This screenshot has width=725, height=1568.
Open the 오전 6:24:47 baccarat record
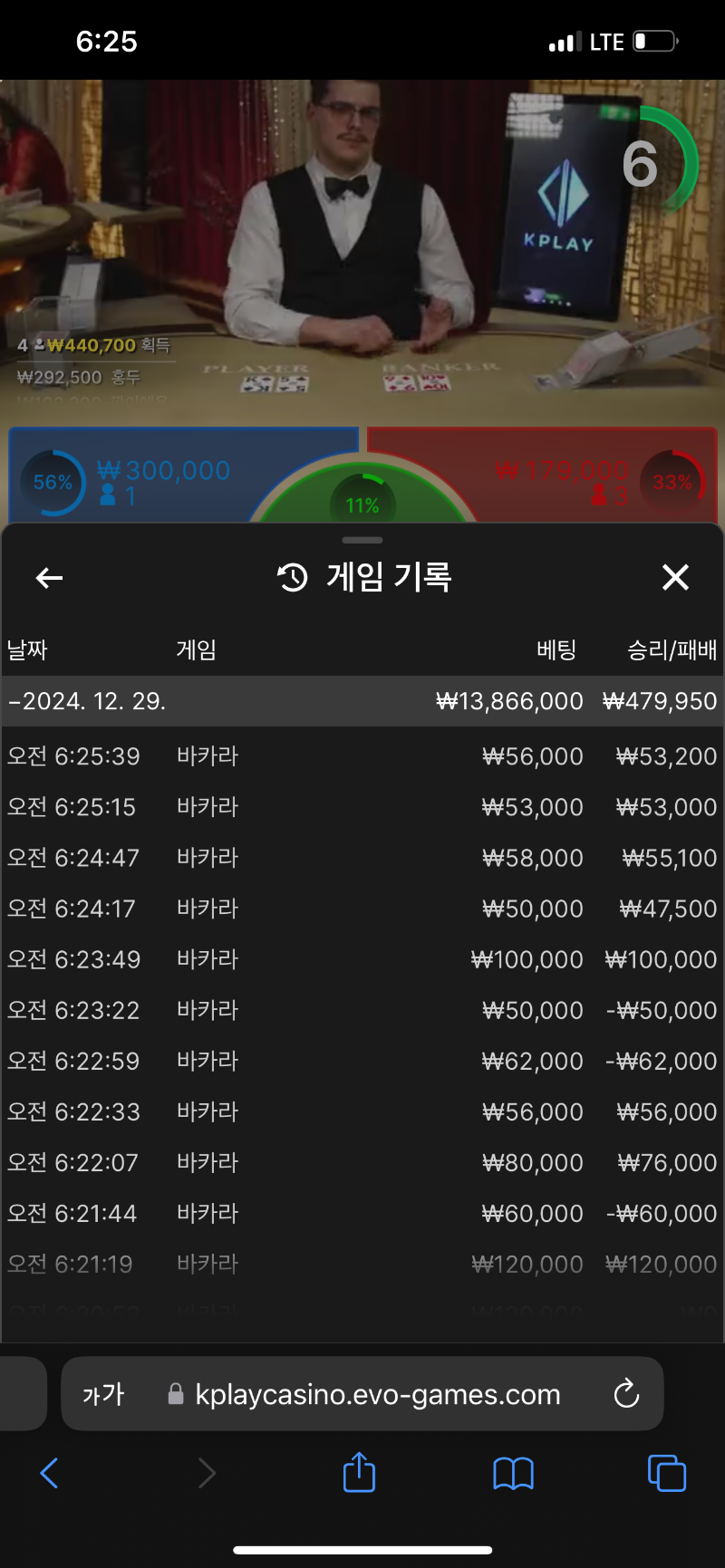[x=362, y=857]
